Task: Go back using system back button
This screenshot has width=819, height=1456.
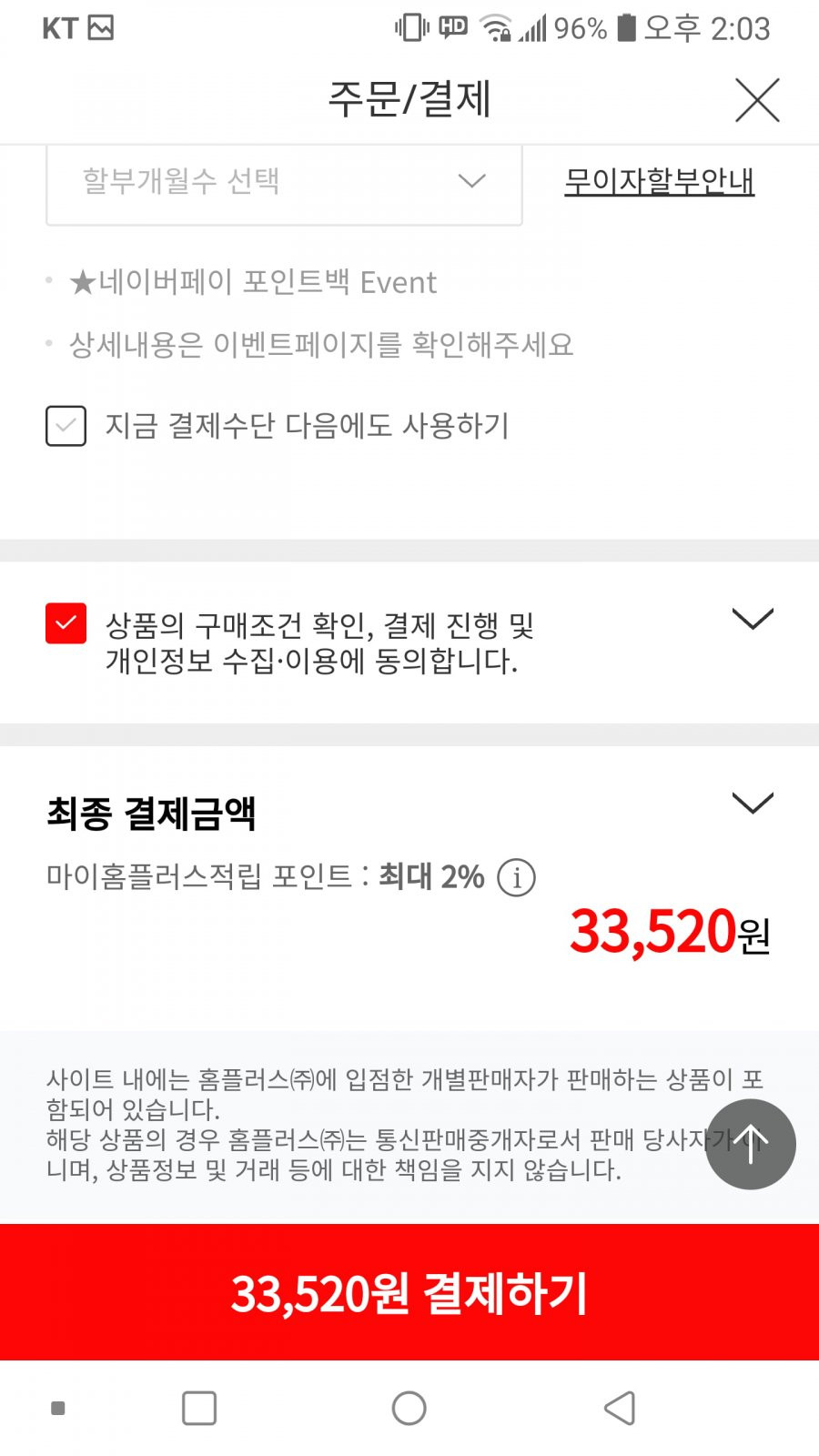Action: 619,1408
